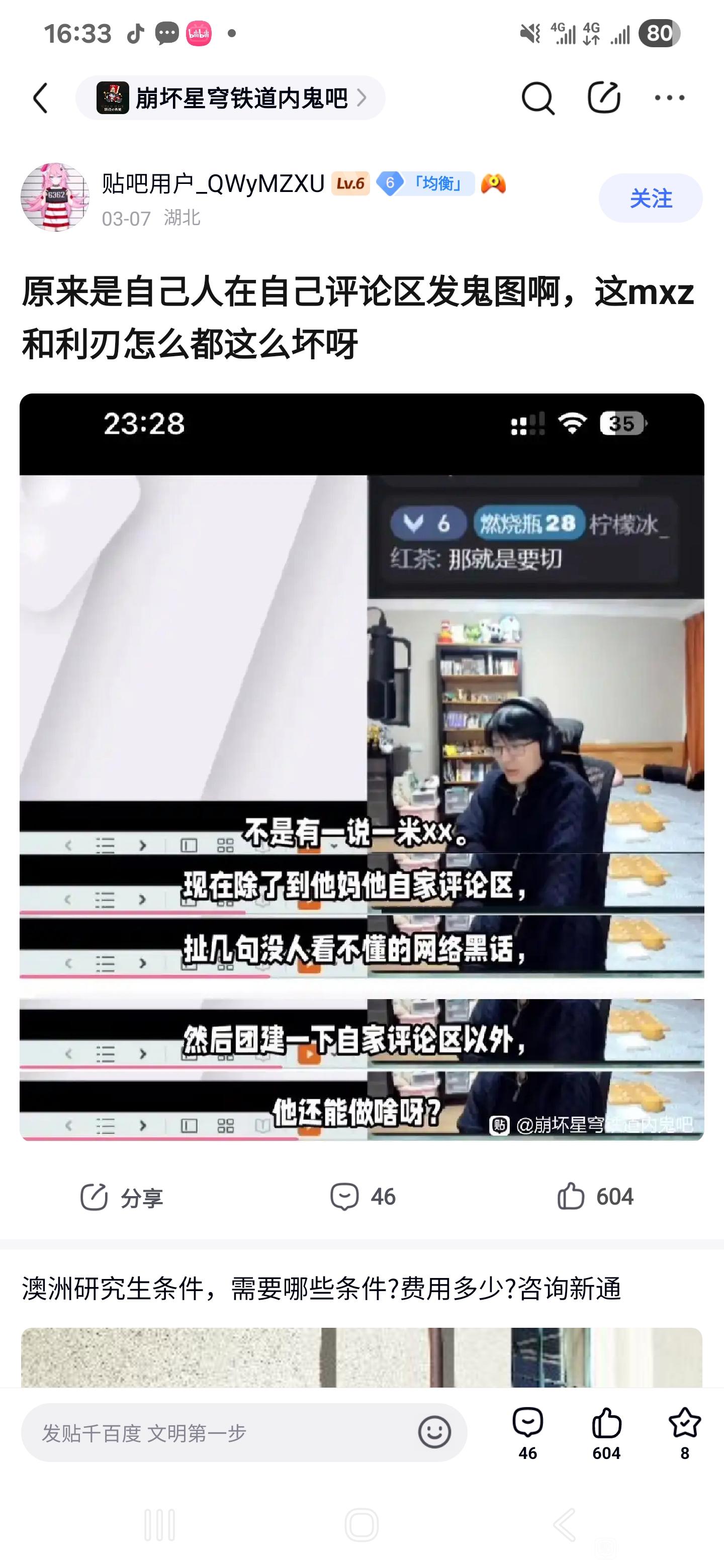Tap the compose post pencil icon
Viewport: 724px width, 1568px height.
603,97
